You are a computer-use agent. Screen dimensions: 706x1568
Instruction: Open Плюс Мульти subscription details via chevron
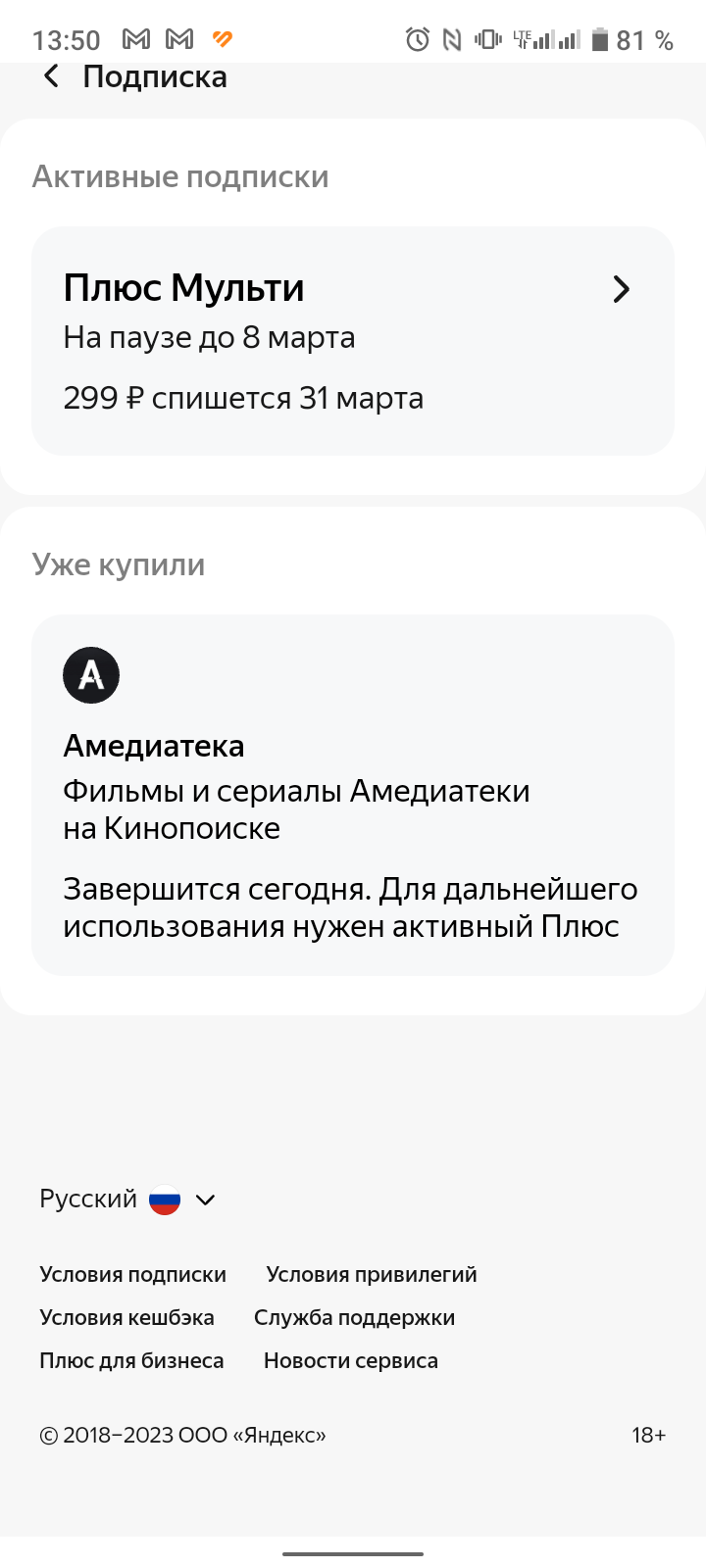(x=621, y=289)
